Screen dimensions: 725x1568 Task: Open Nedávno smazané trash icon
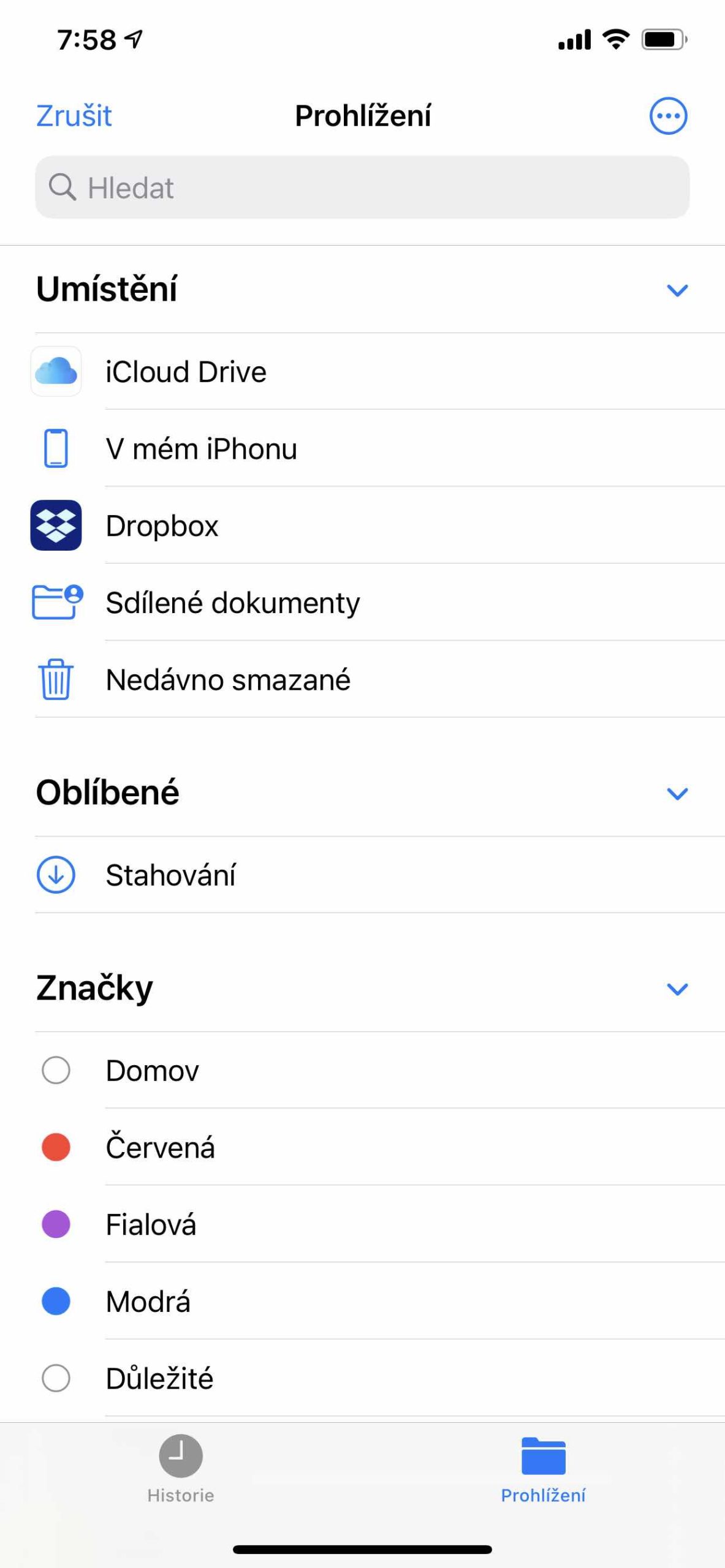click(56, 679)
